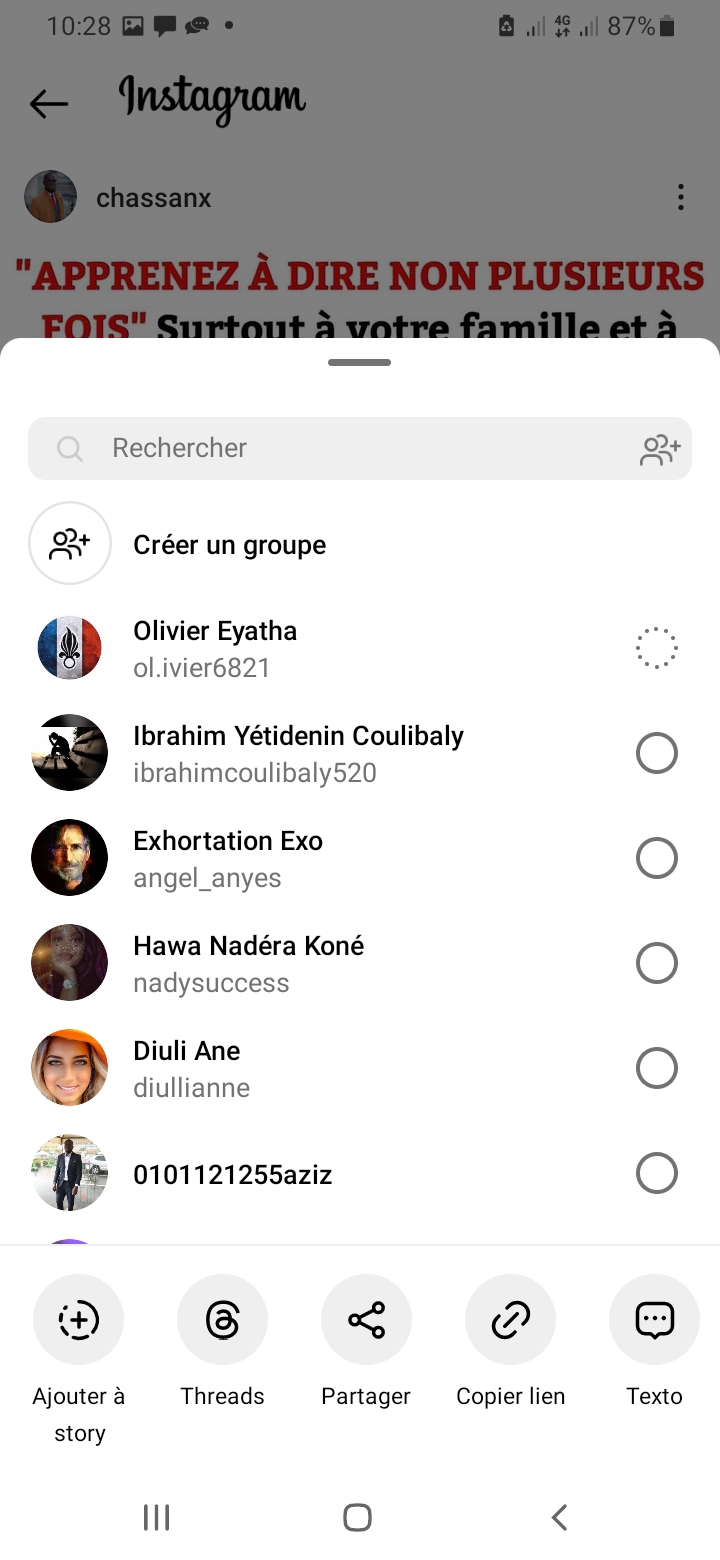Image resolution: width=720 pixels, height=1560 pixels.
Task: Copy the post link
Action: click(510, 1320)
